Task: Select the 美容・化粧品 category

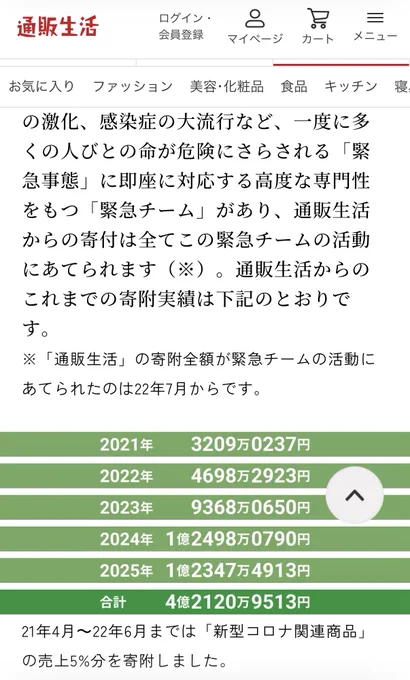Action: [227, 86]
